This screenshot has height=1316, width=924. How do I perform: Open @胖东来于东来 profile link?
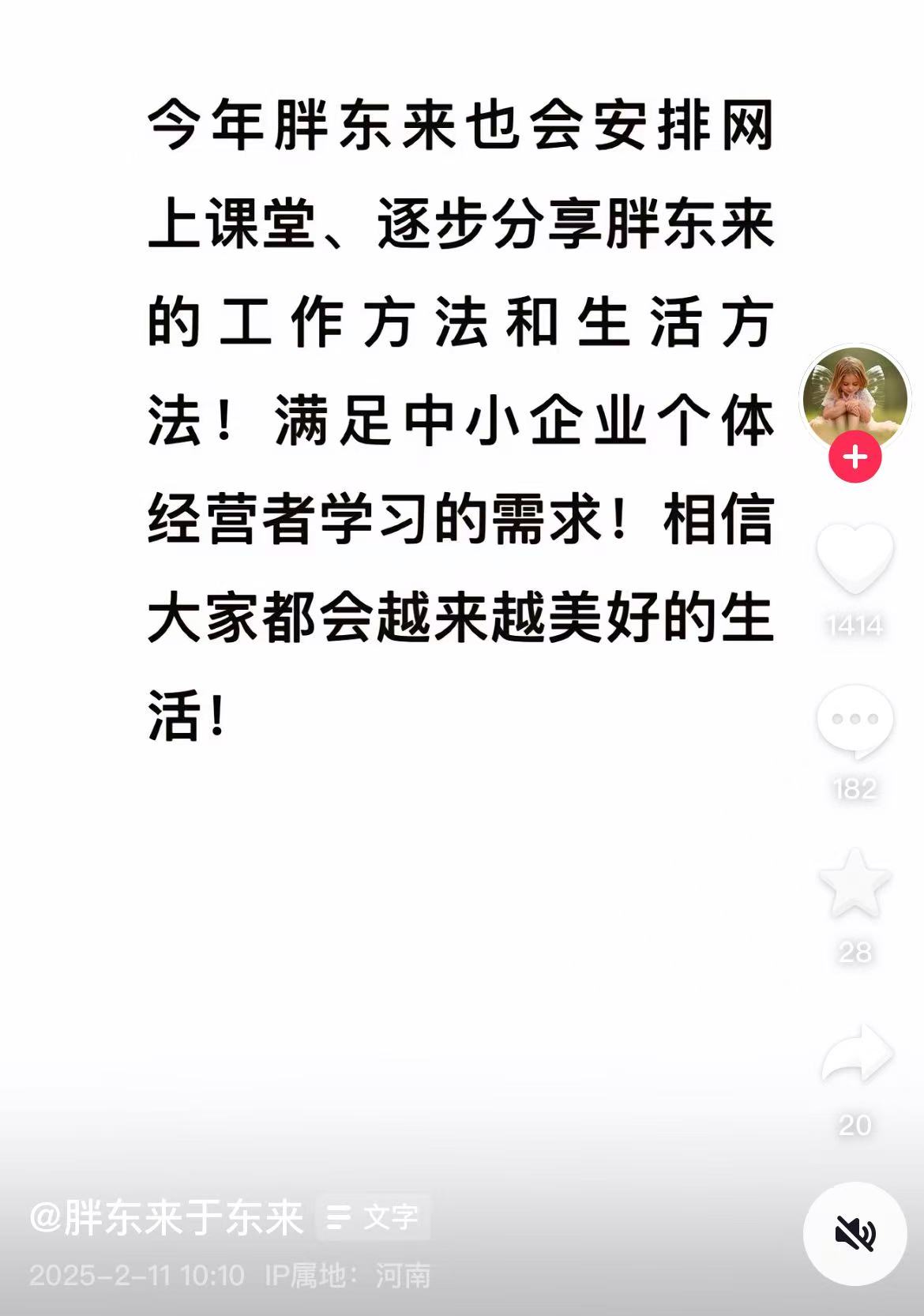pos(167,1217)
